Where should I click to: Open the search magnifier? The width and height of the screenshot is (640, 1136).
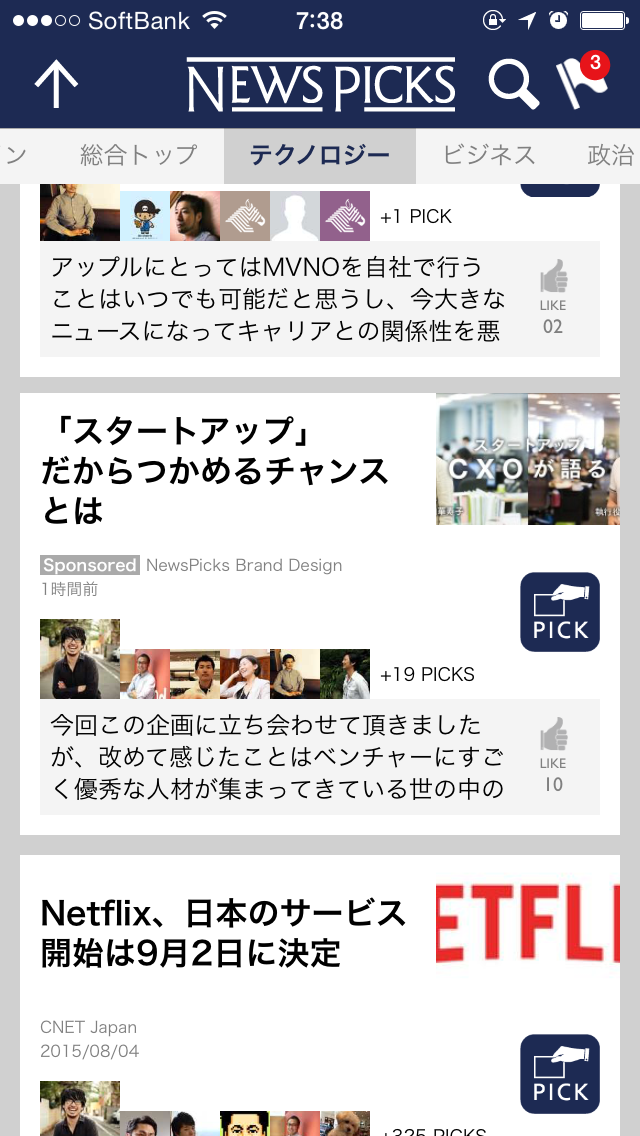point(513,85)
